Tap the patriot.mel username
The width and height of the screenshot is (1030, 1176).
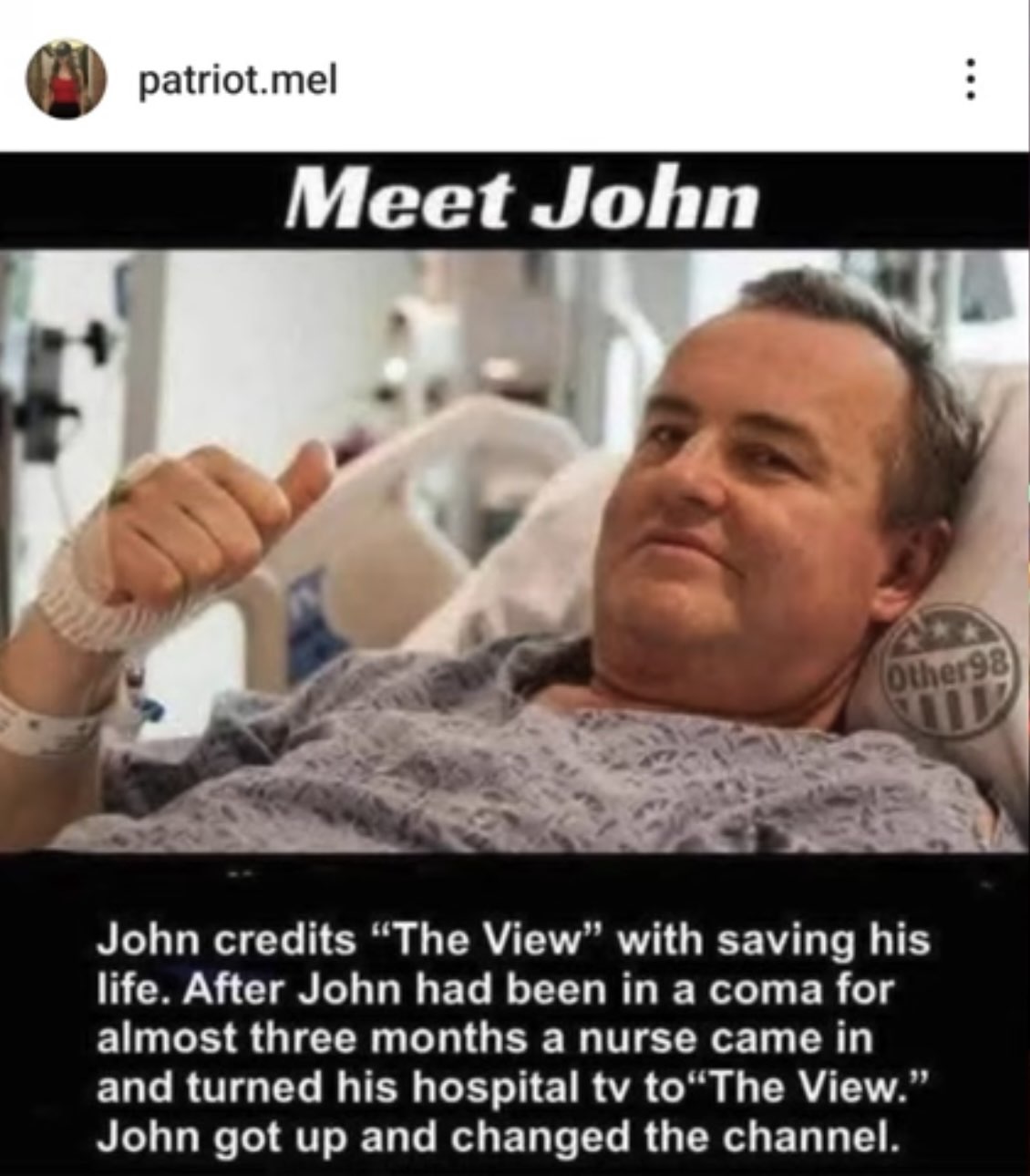237,83
